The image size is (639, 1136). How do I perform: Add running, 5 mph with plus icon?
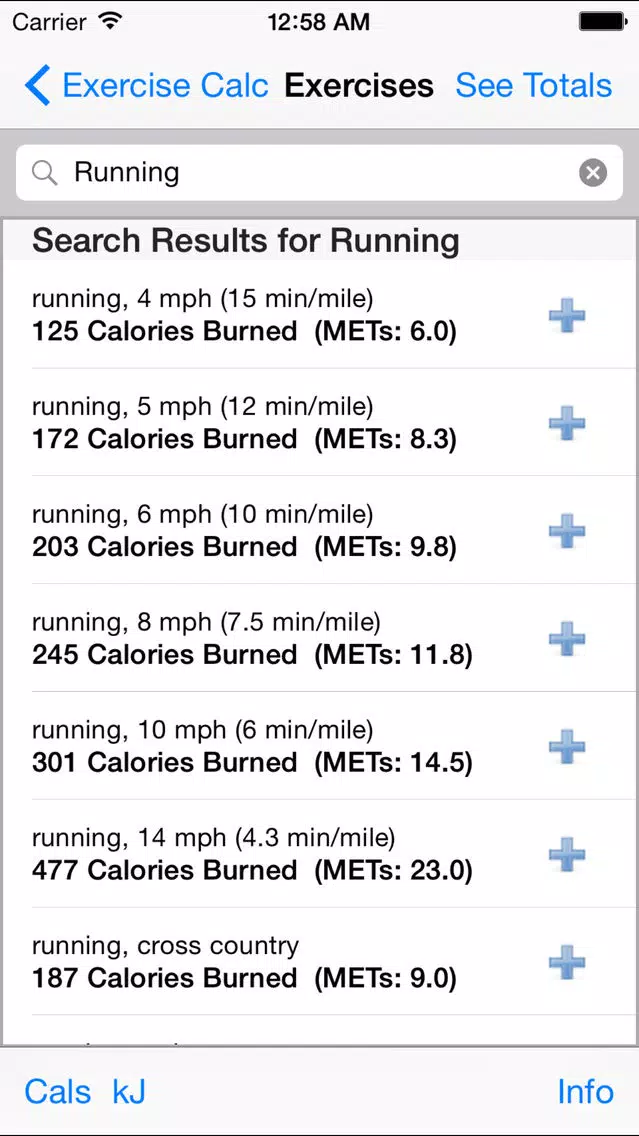pyautogui.click(x=567, y=424)
